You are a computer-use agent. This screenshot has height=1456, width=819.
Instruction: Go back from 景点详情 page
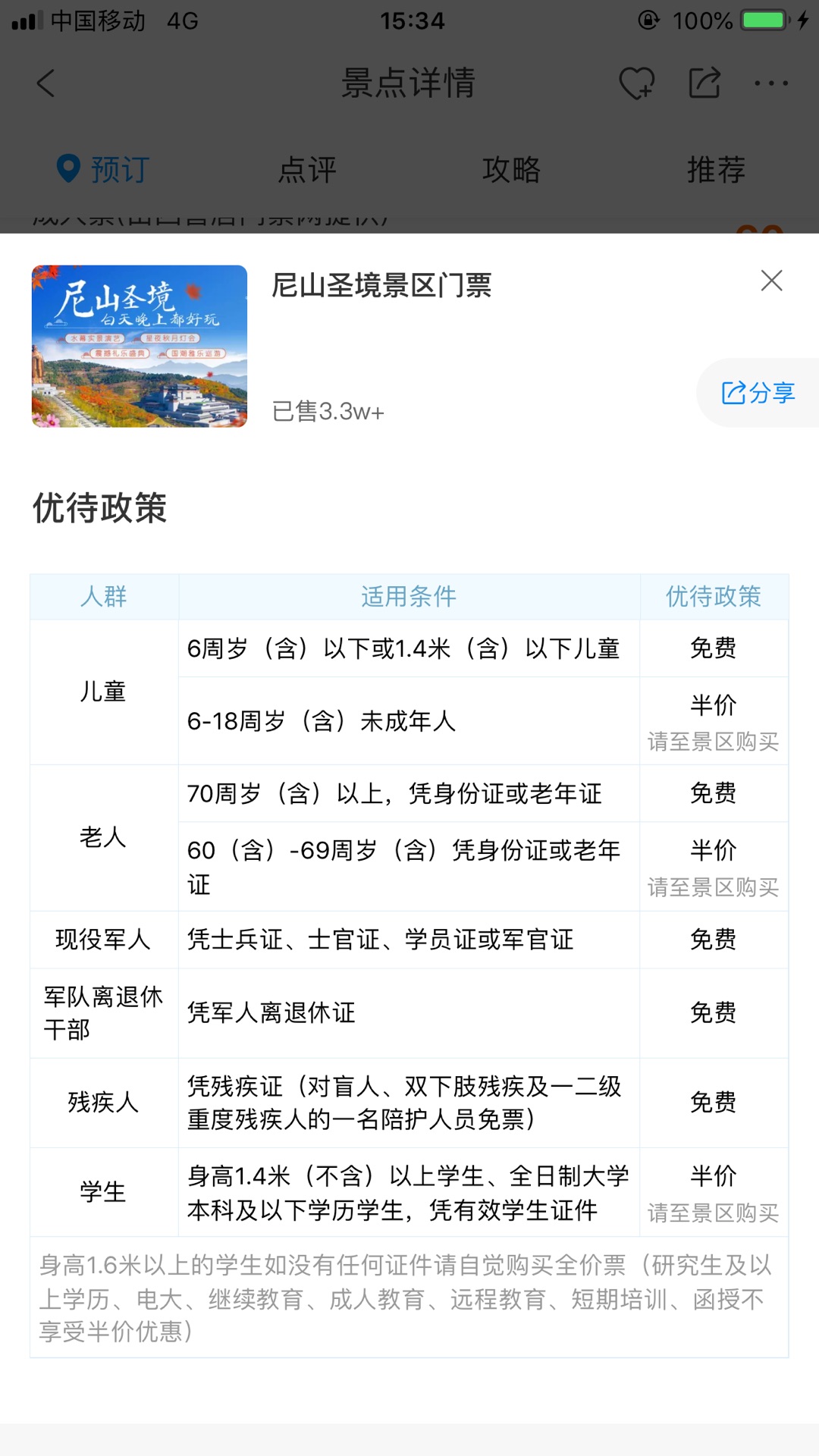pyautogui.click(x=46, y=83)
